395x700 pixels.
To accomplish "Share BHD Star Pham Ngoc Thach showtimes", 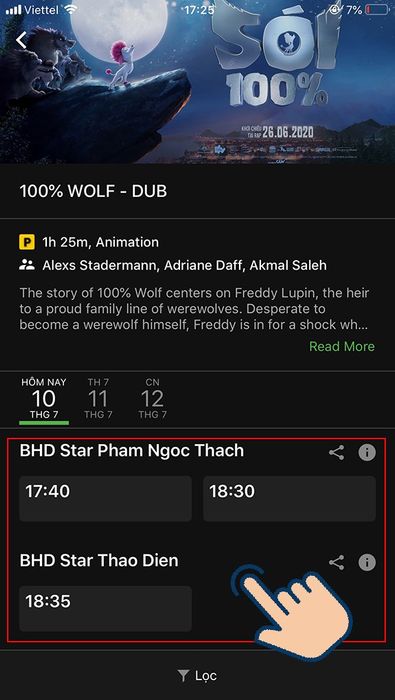I will [x=337, y=453].
